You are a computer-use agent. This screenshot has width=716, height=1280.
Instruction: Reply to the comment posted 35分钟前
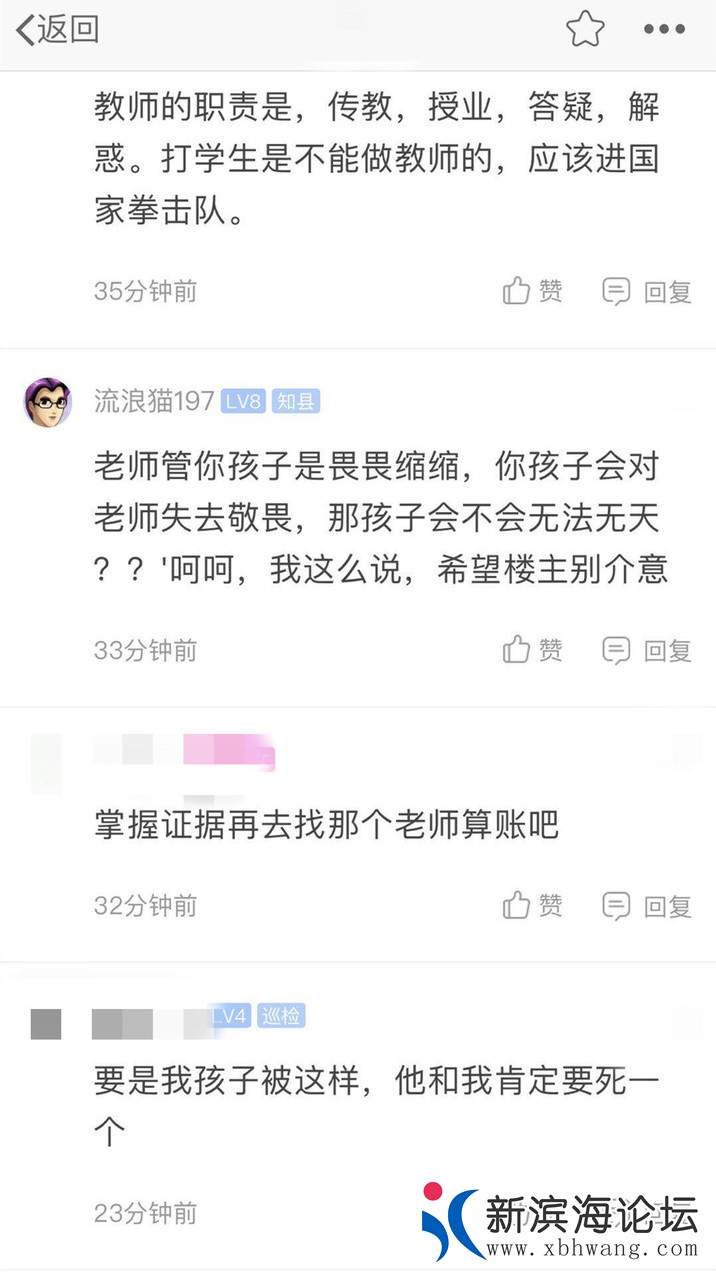[x=647, y=291]
